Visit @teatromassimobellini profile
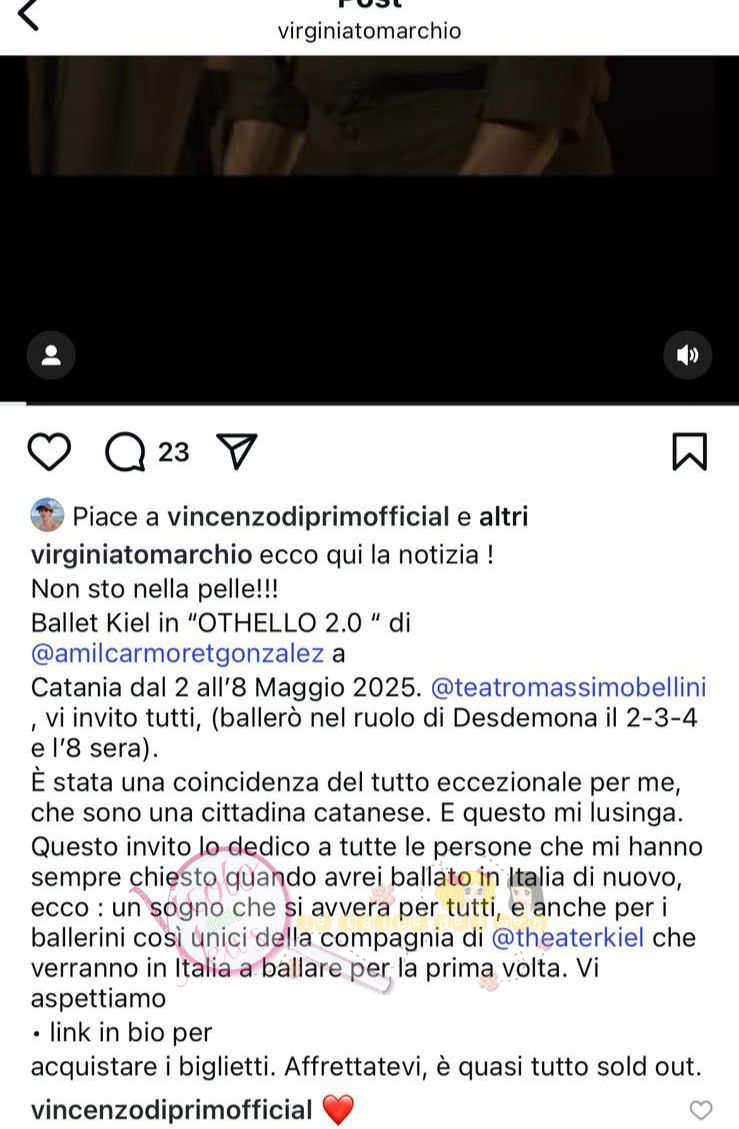The width and height of the screenshot is (739, 1129). [x=568, y=687]
